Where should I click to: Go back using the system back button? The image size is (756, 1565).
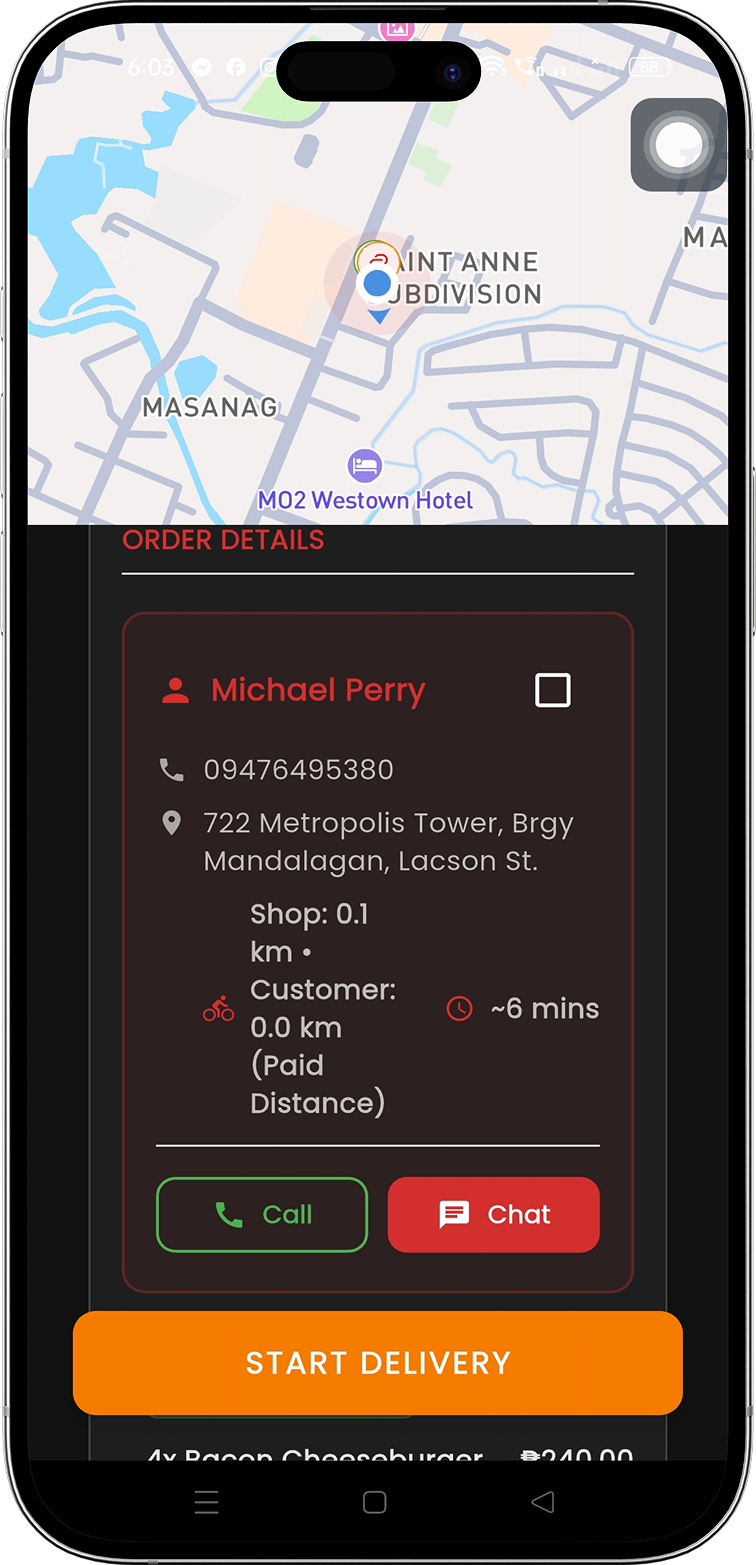(x=542, y=1501)
